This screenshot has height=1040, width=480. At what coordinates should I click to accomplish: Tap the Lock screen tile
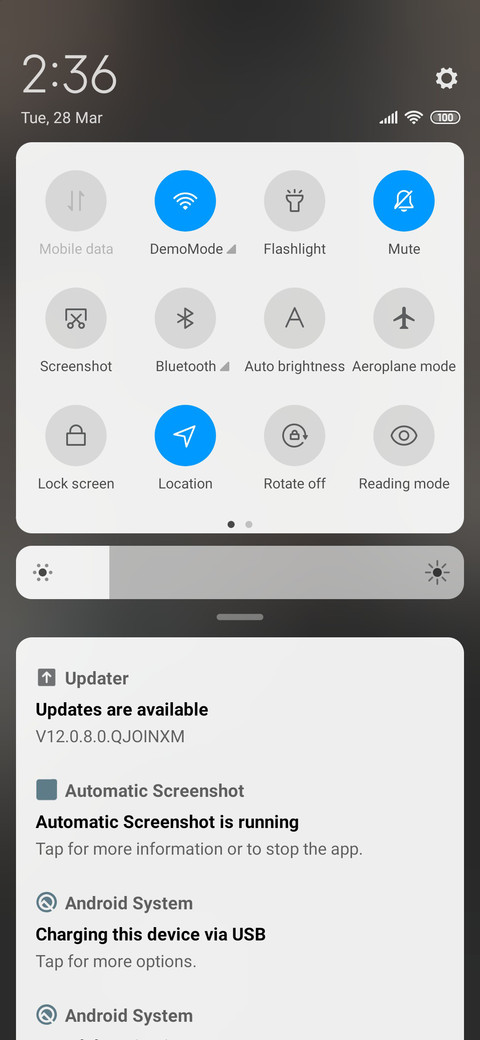[76, 436]
